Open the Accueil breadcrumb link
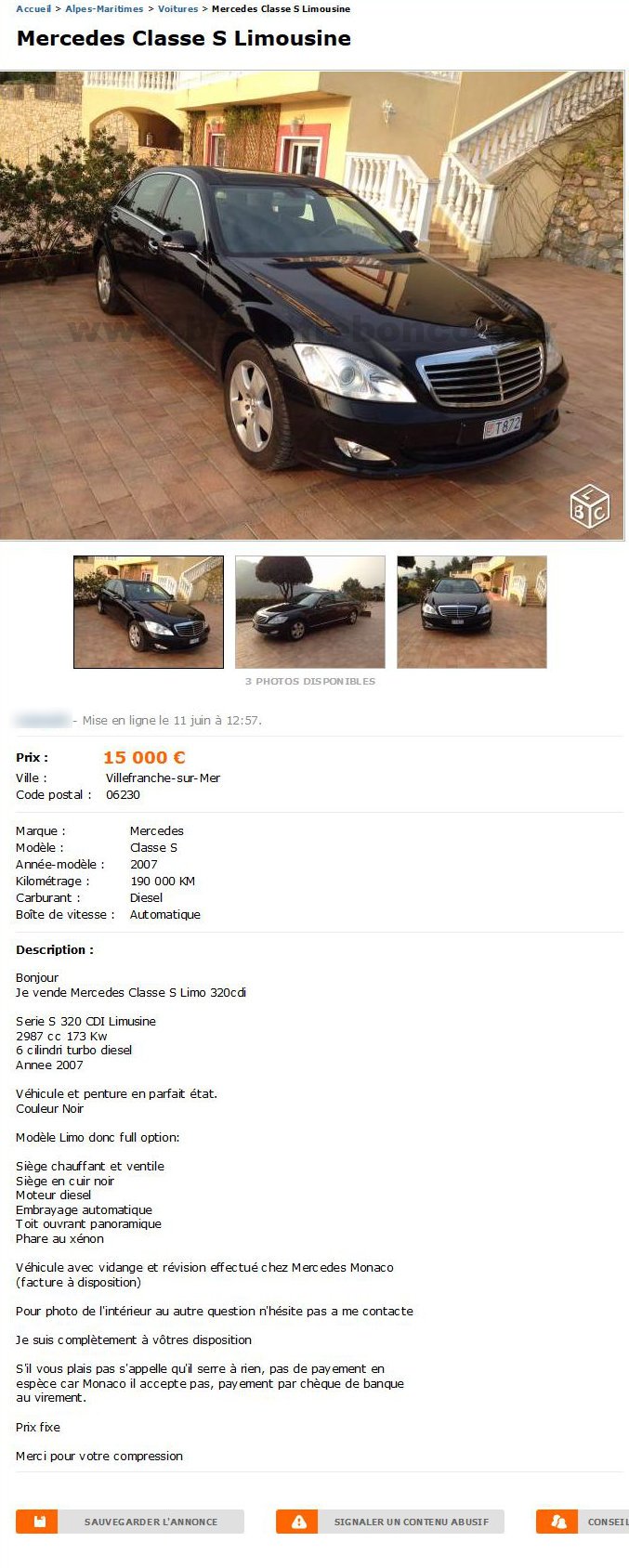629x1568 pixels. [33, 8]
